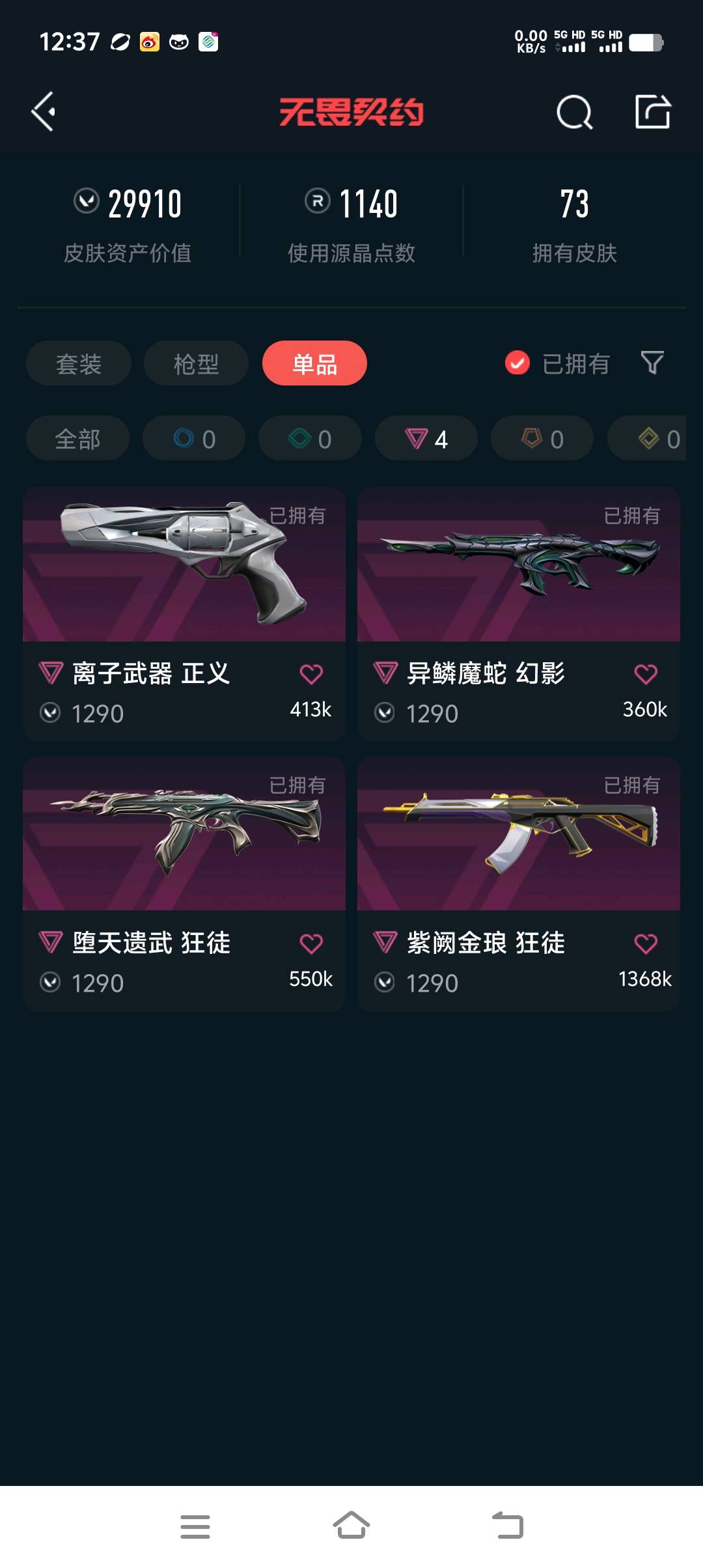Like the 紫阙金琅 狂徒 skin

[645, 944]
